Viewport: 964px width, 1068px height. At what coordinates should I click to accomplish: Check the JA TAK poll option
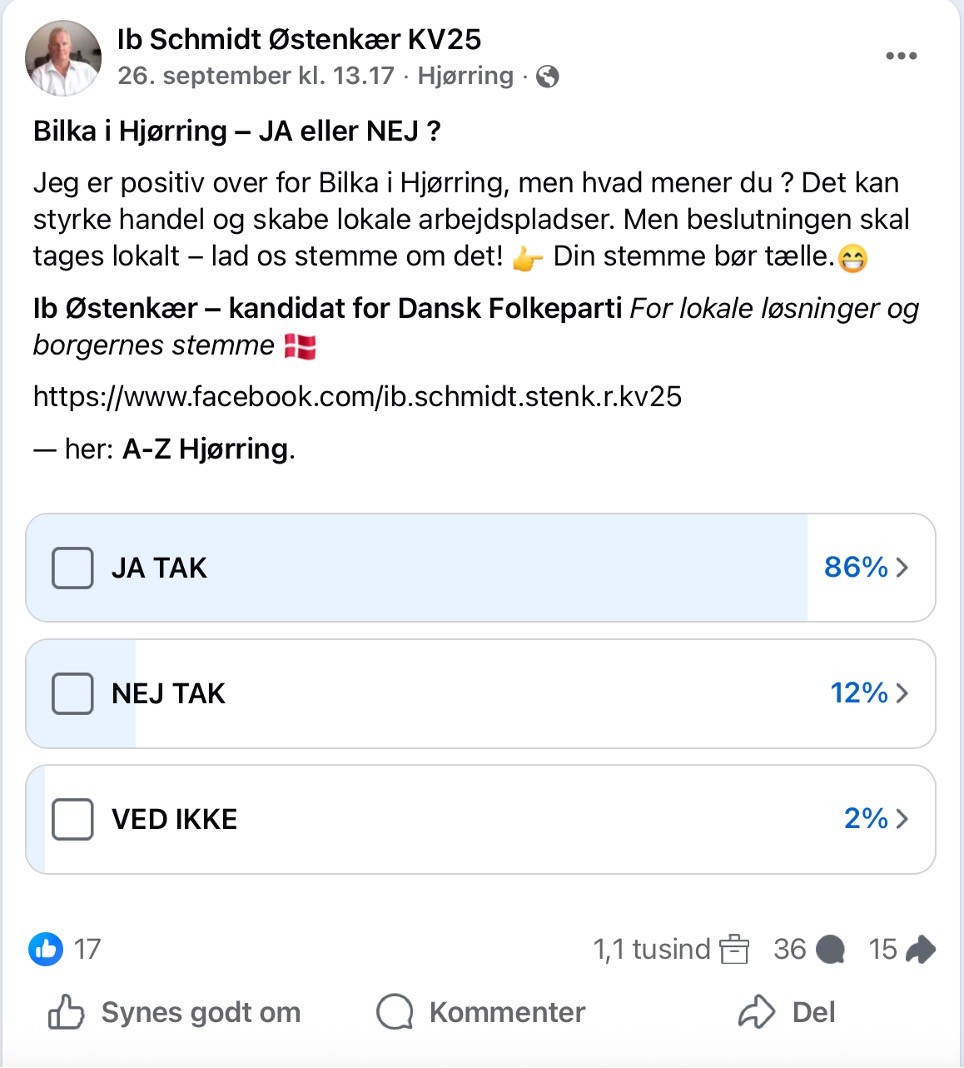(72, 568)
